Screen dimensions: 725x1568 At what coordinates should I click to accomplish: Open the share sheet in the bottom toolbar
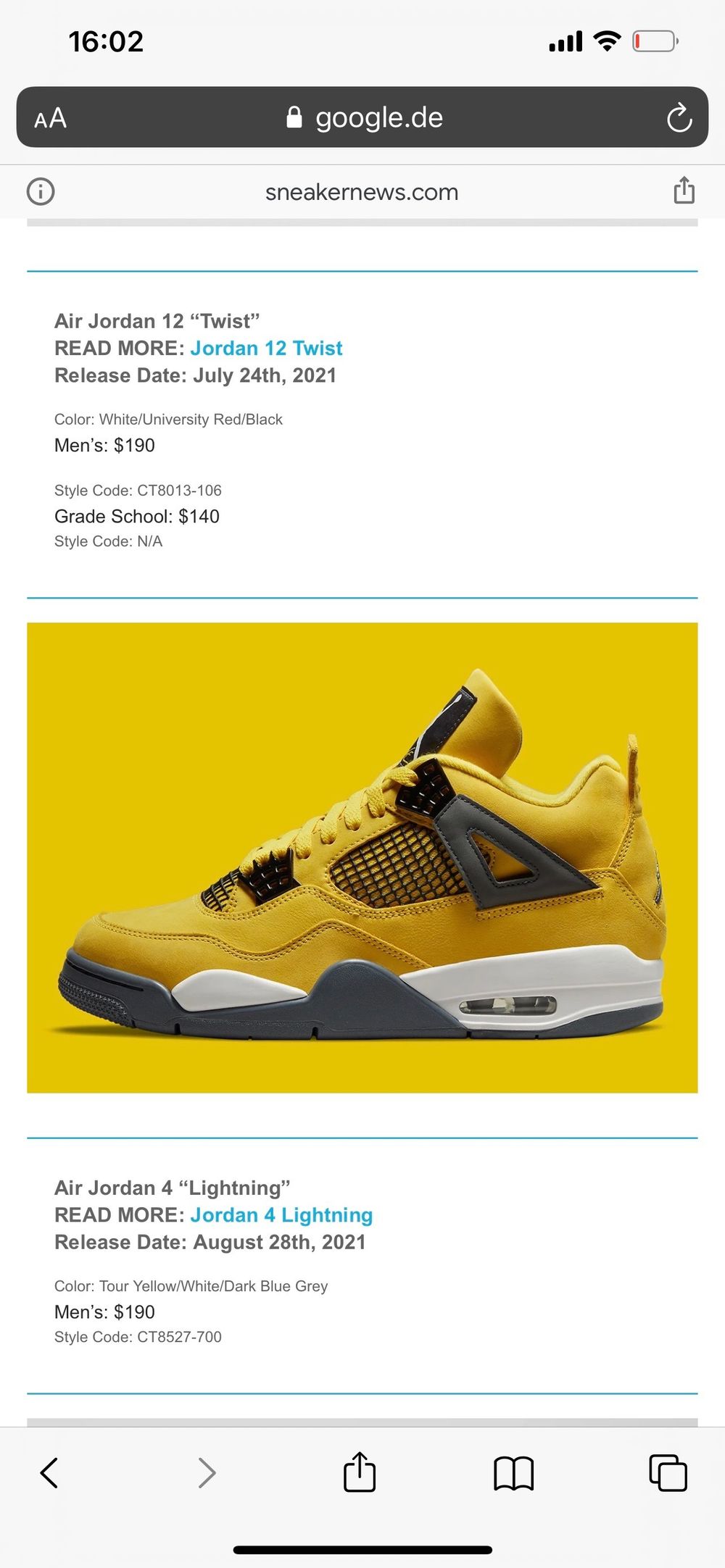[x=360, y=1472]
